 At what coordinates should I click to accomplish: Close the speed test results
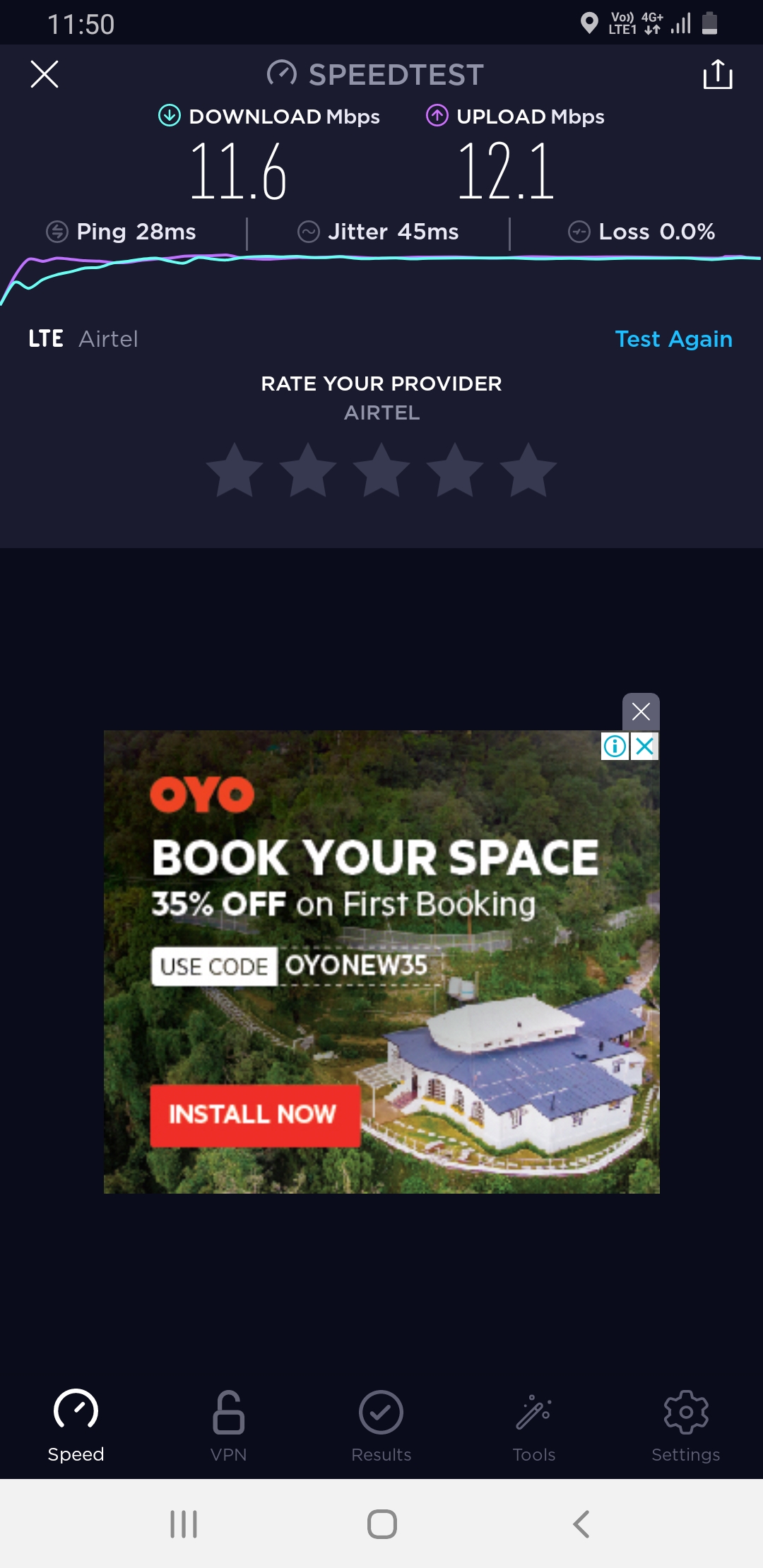coord(45,74)
